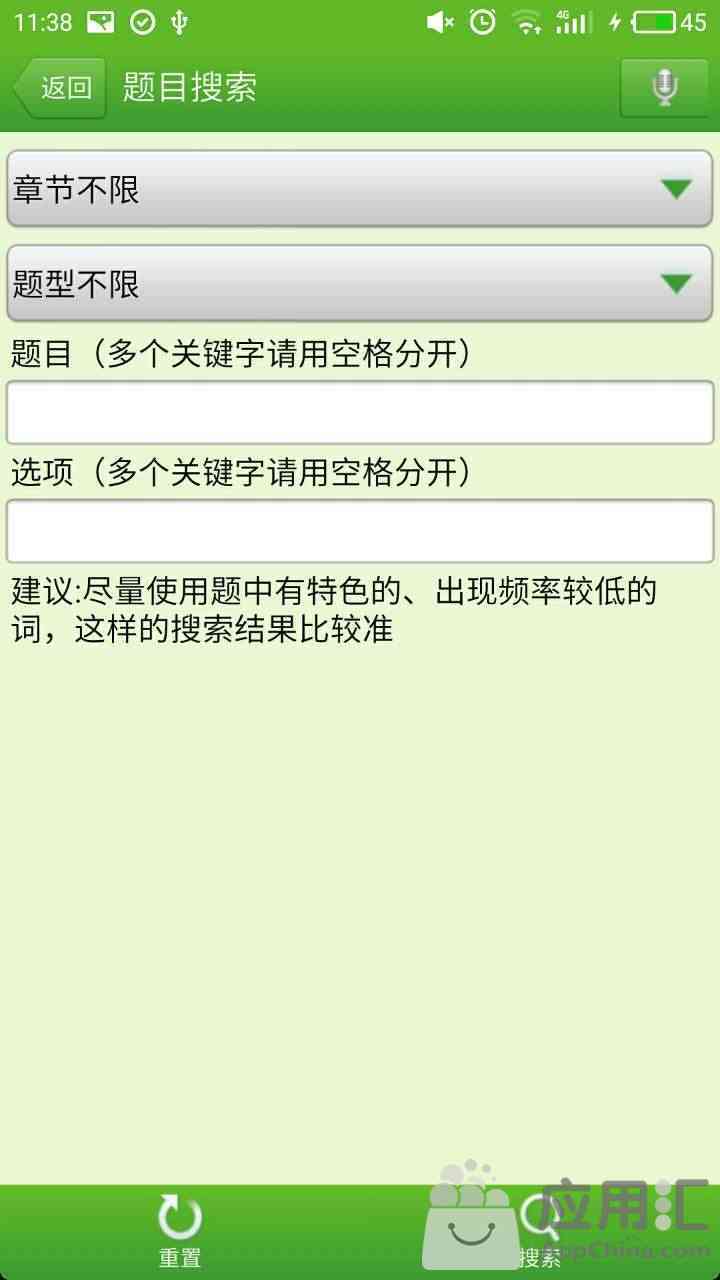720x1280 pixels.
Task: Open the 题型不限 question type dropdown
Action: tap(360, 285)
